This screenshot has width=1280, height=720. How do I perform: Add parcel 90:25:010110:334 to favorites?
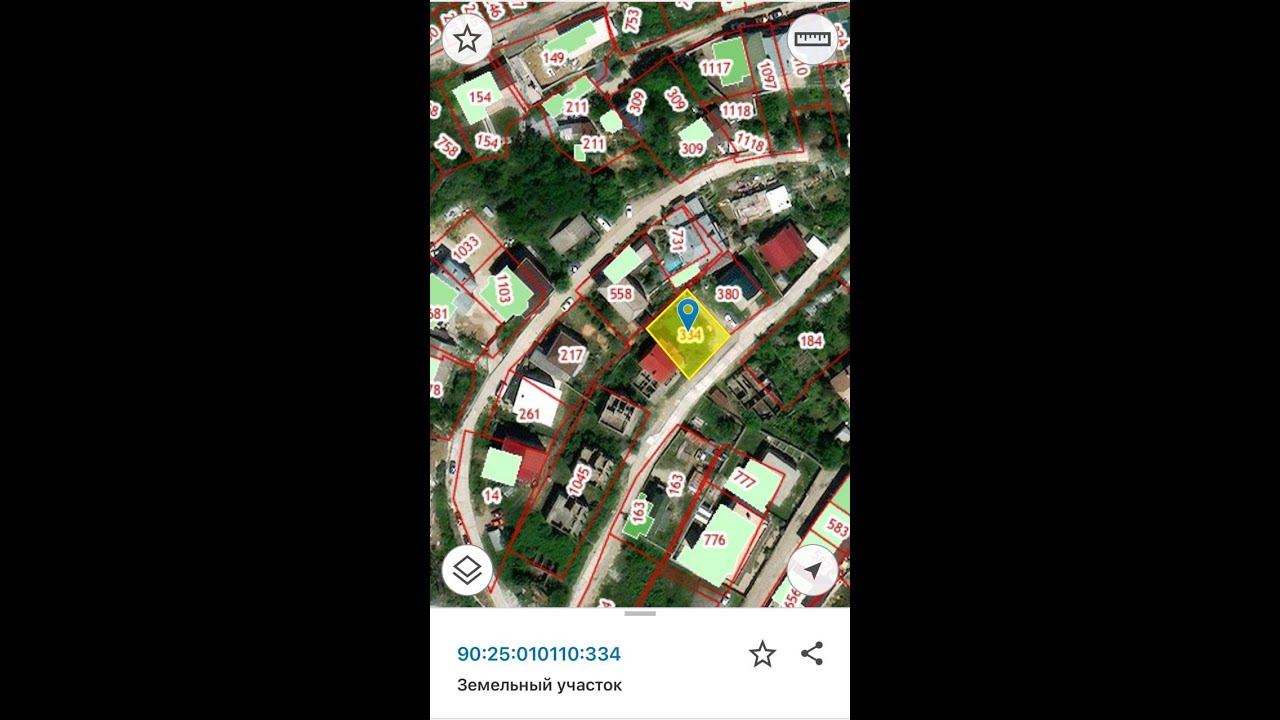pos(762,654)
